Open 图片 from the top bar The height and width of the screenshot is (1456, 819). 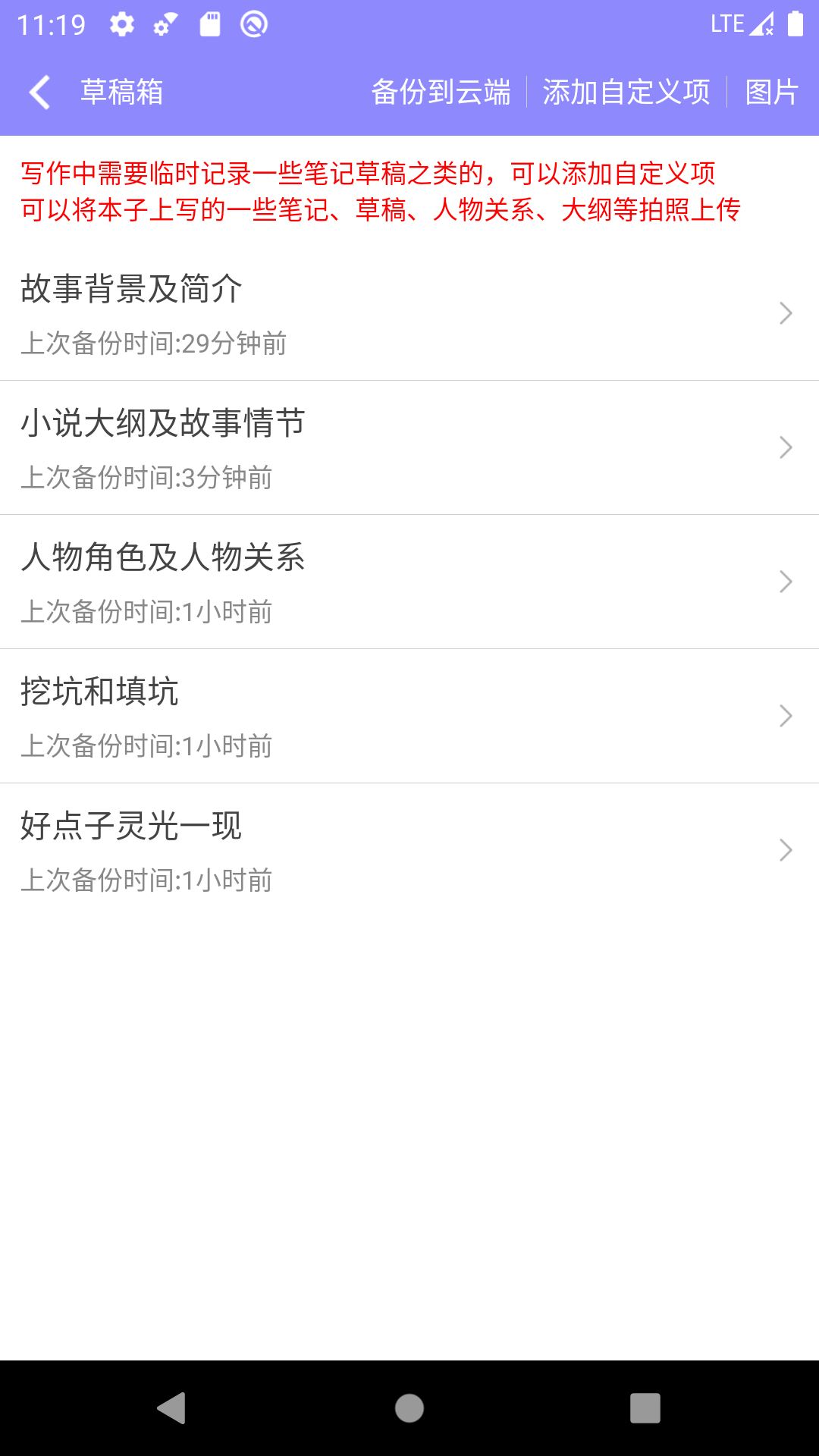tap(770, 92)
